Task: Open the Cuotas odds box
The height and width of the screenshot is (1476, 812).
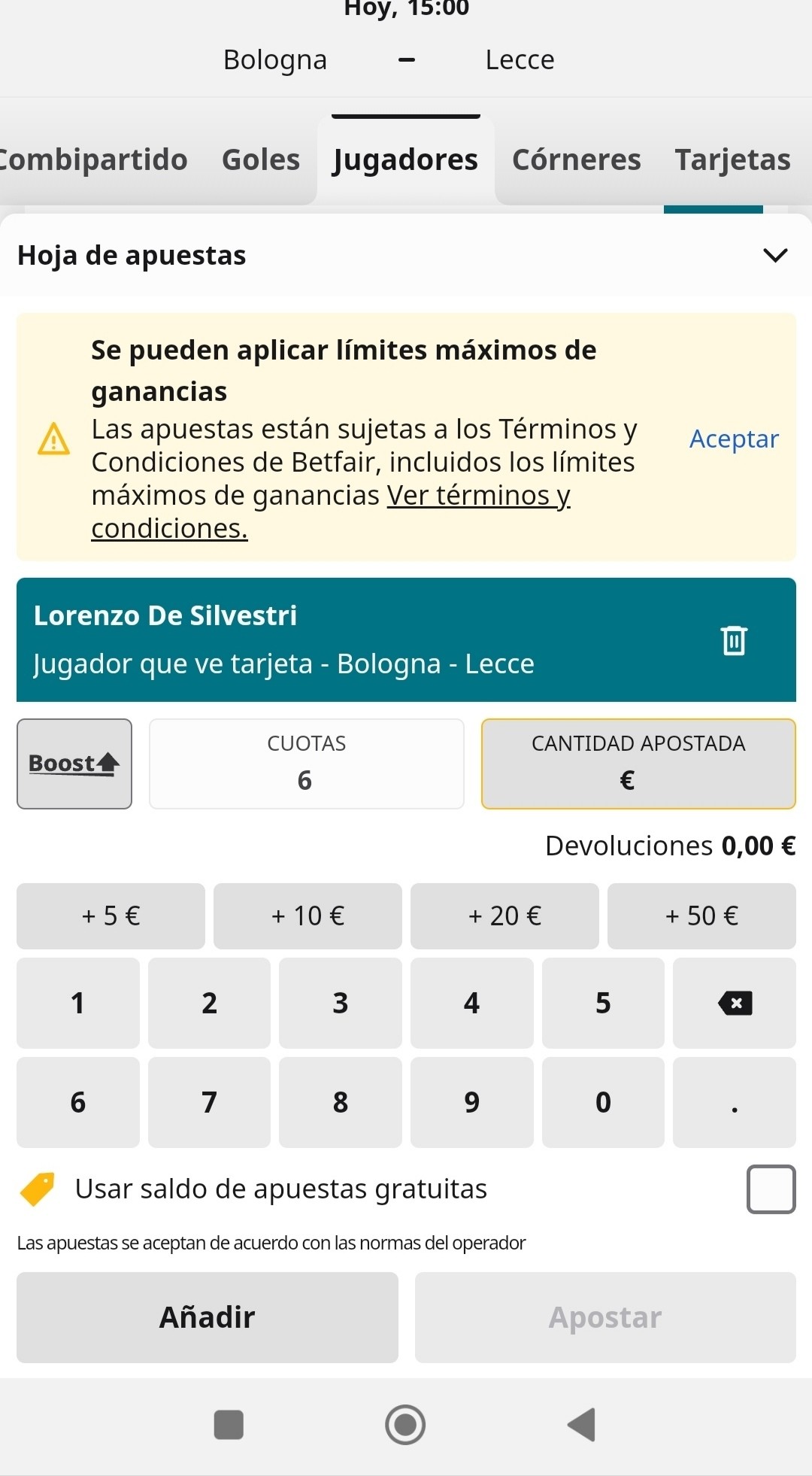Action: click(307, 764)
